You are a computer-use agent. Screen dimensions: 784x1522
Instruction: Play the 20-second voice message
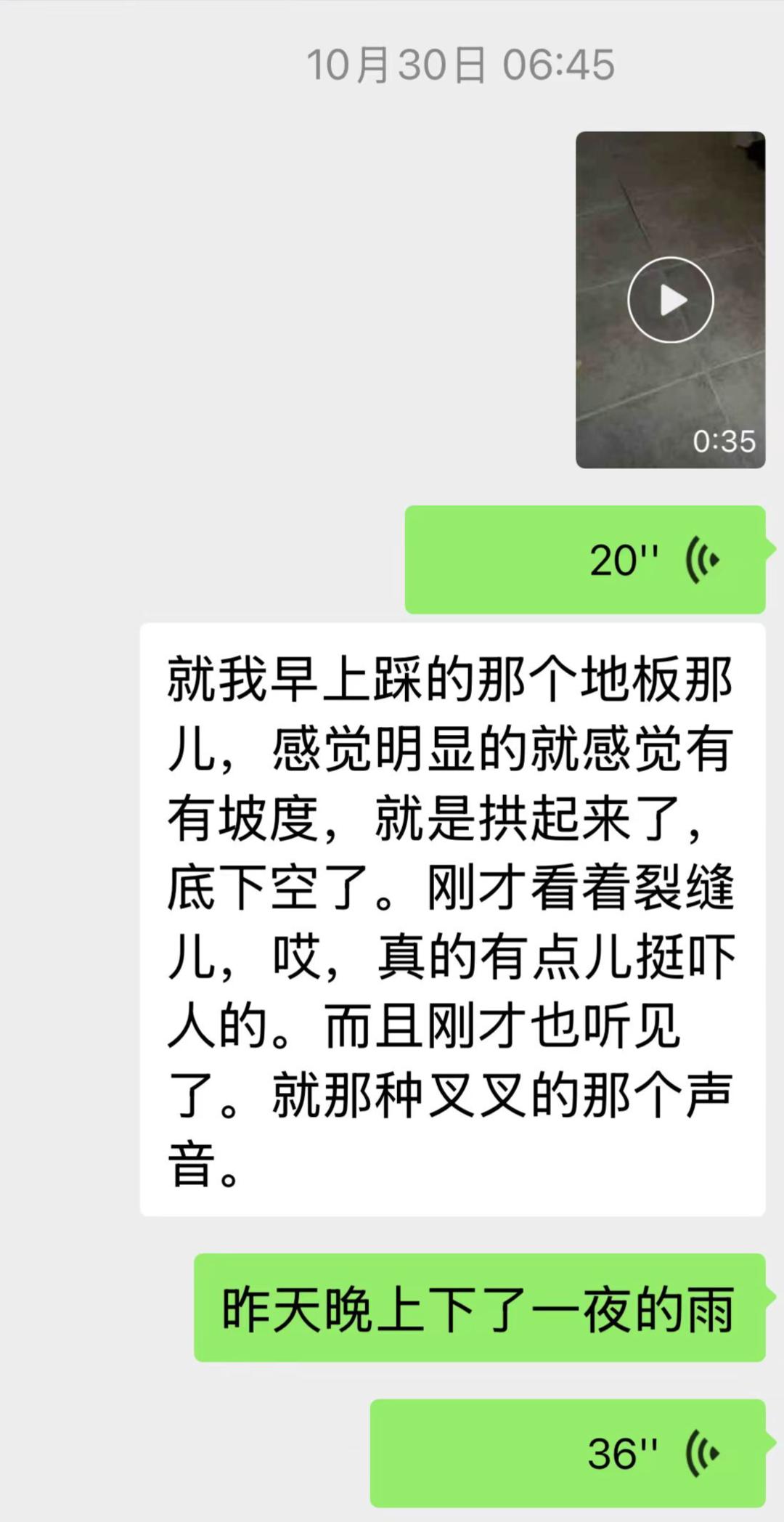click(585, 560)
